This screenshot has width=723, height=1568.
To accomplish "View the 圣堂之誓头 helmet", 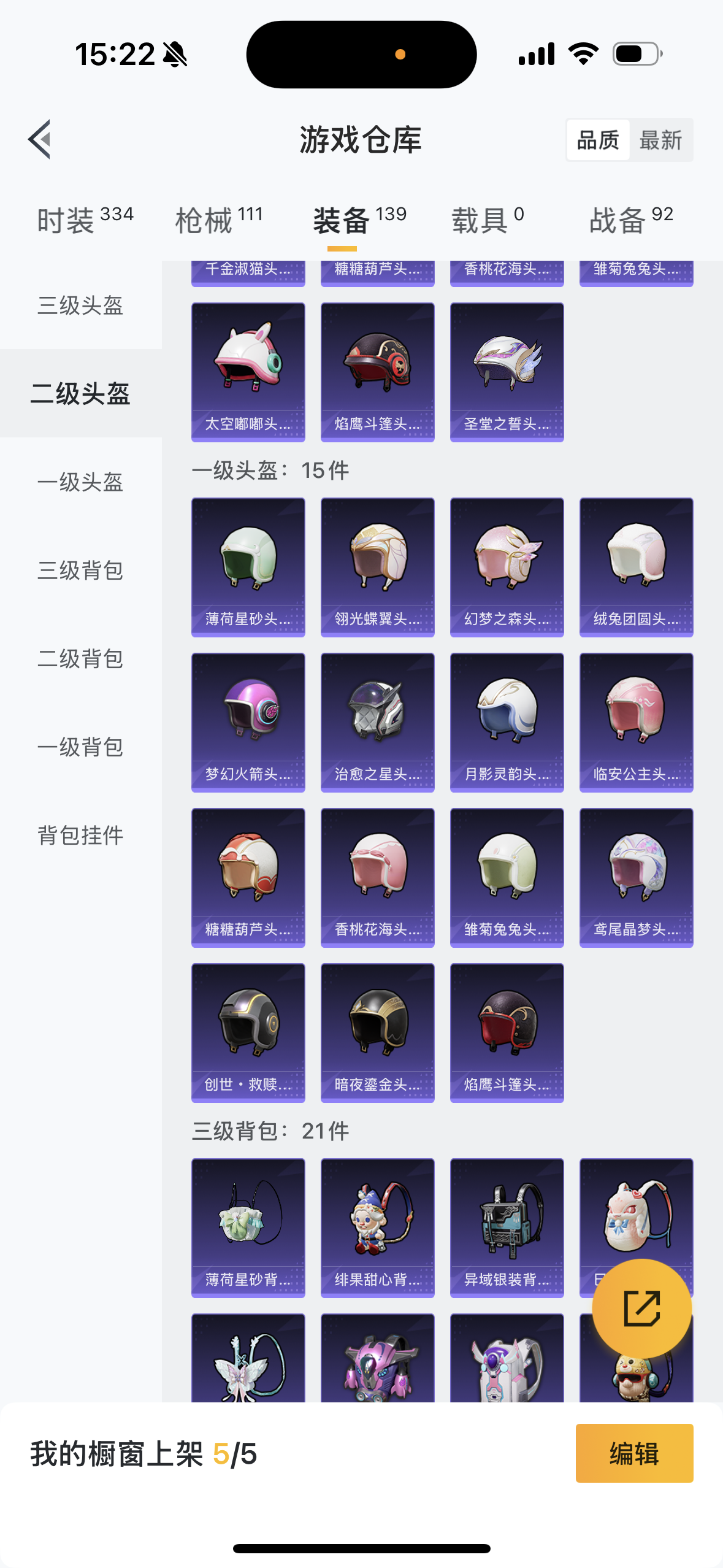I will [x=507, y=372].
